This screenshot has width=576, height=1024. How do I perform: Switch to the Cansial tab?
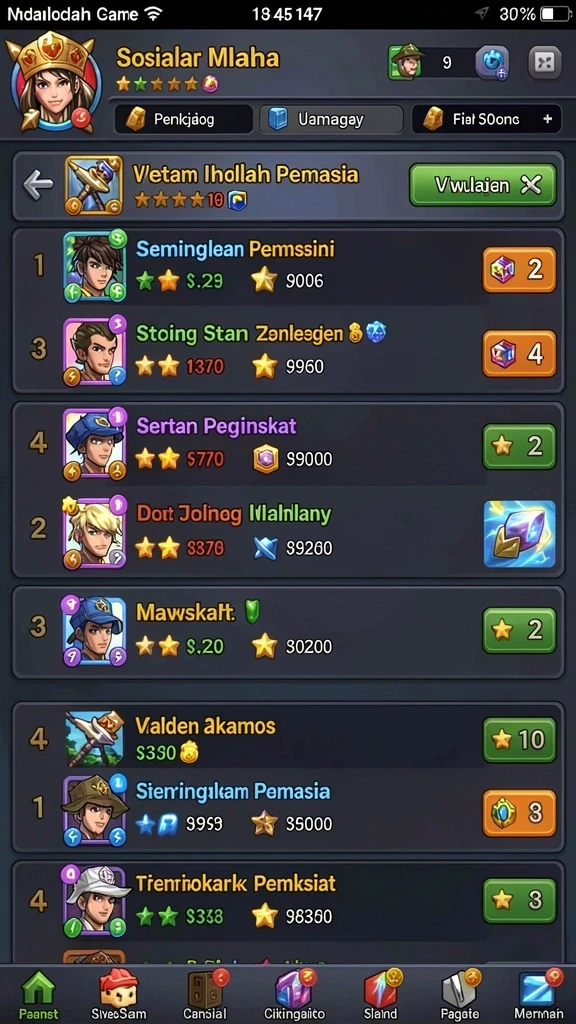(204, 995)
